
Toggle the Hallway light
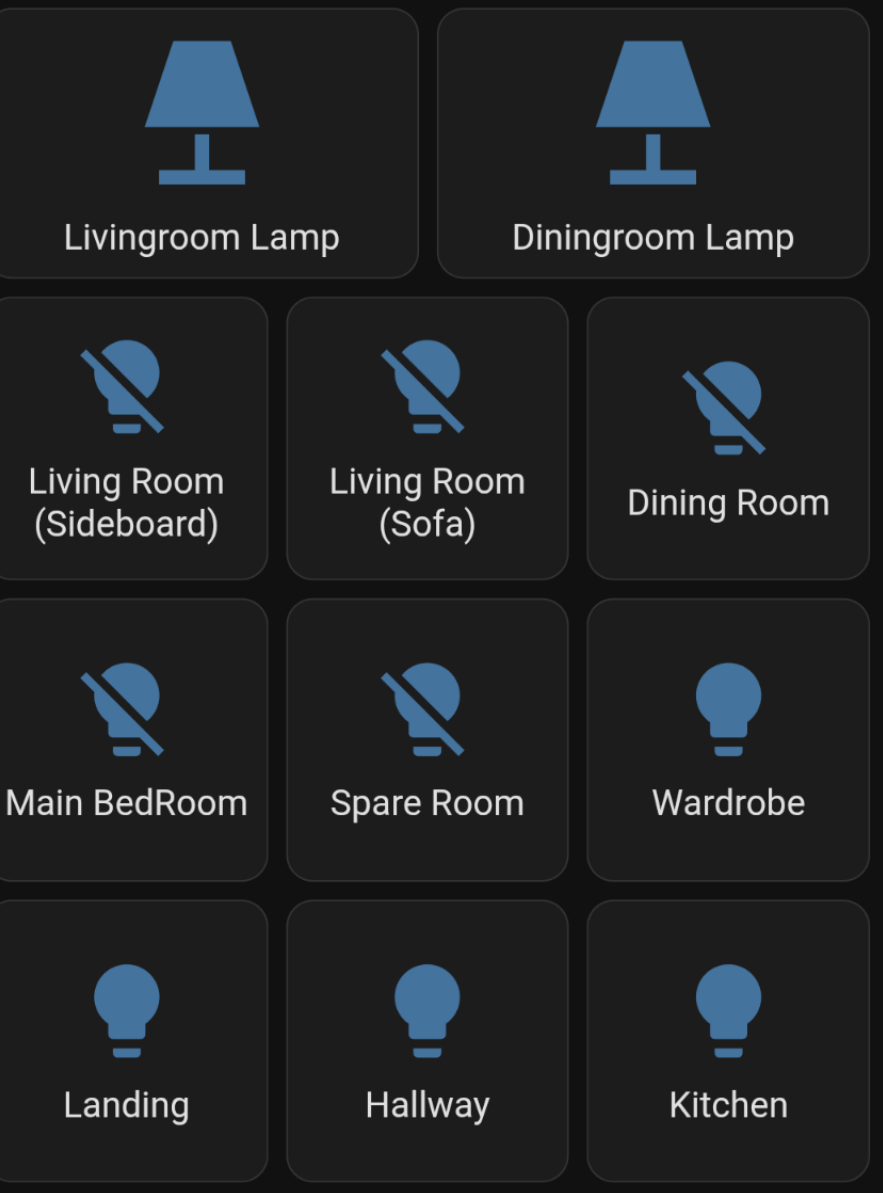coord(427,1041)
